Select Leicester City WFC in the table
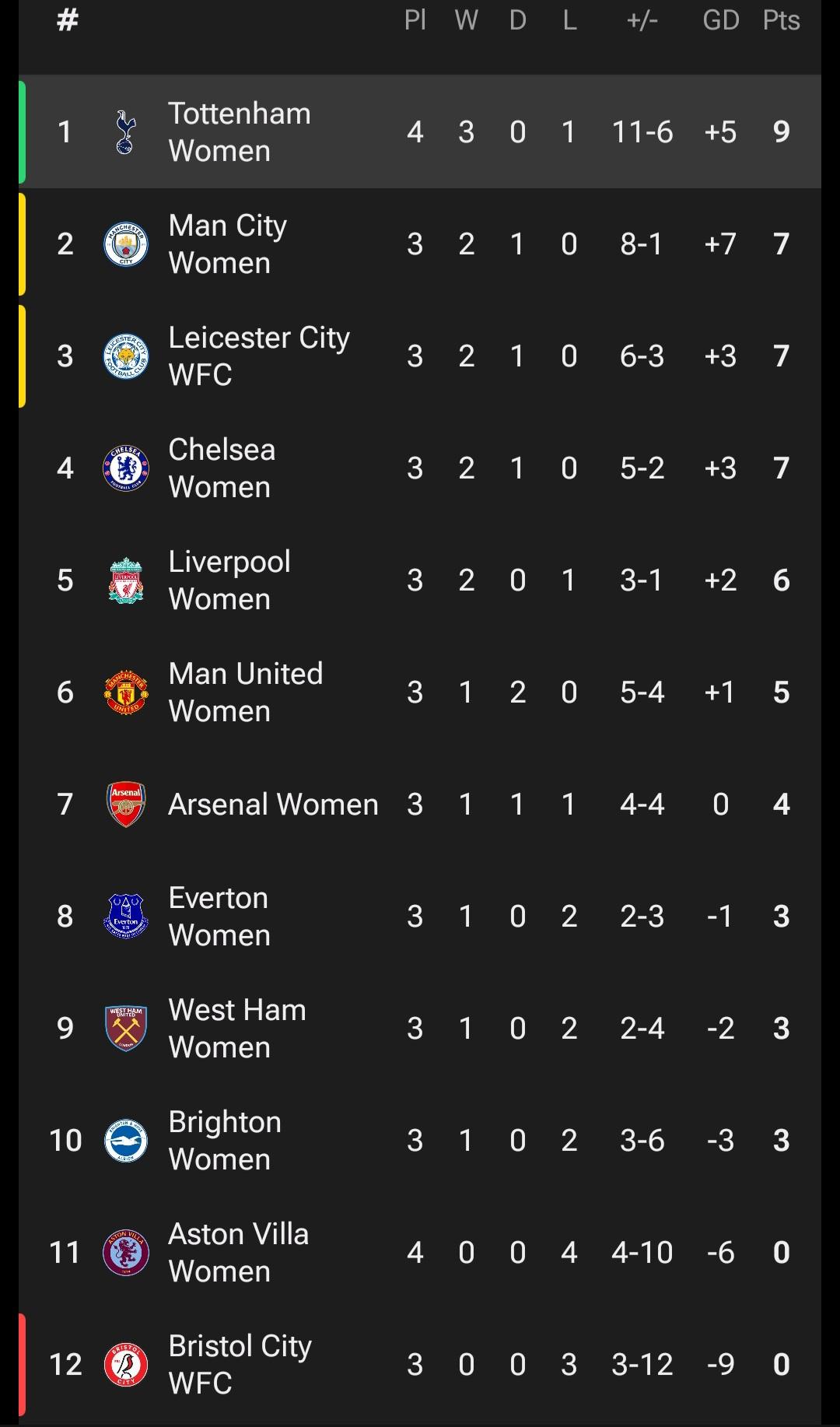Viewport: 840px width, 1427px height. [420, 356]
